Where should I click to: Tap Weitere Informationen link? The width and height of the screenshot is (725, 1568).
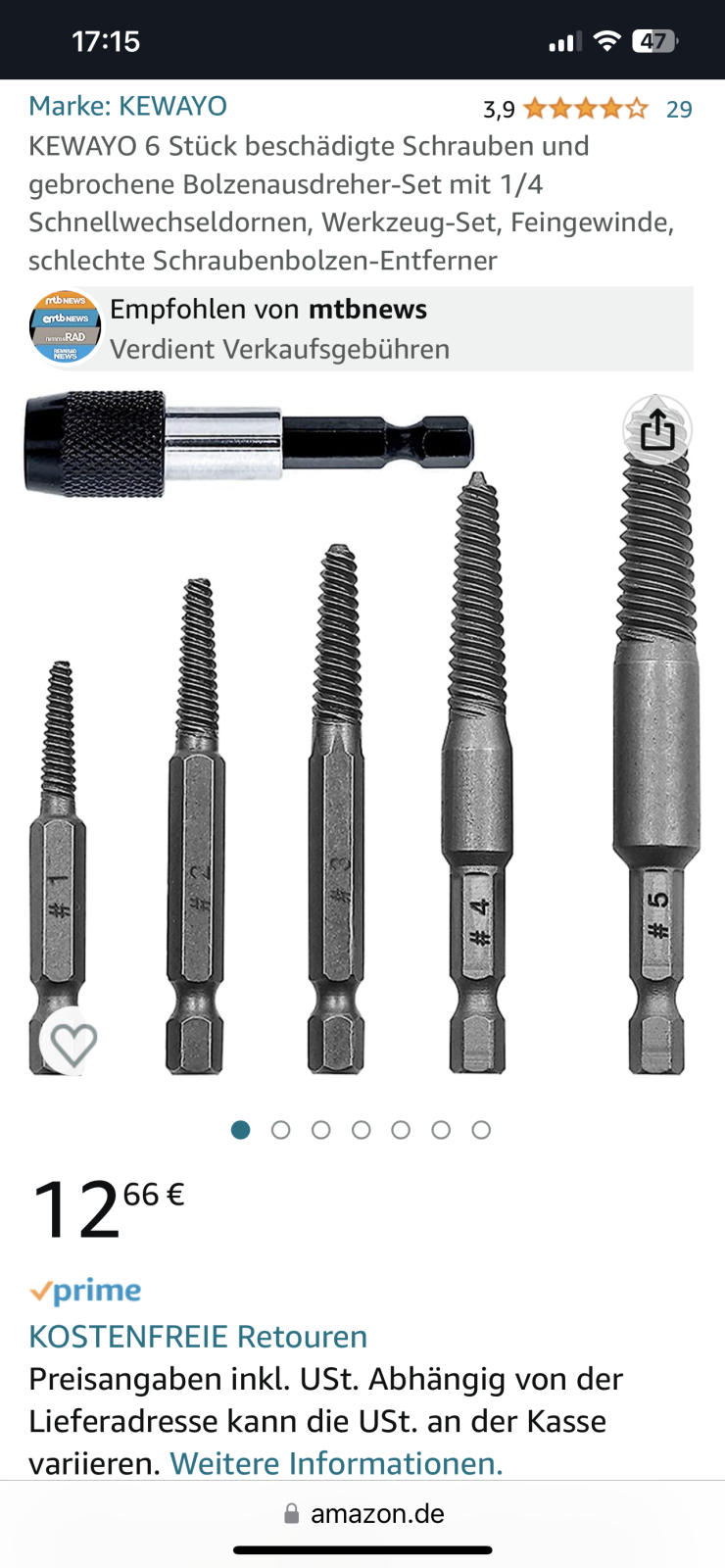coord(336,1463)
